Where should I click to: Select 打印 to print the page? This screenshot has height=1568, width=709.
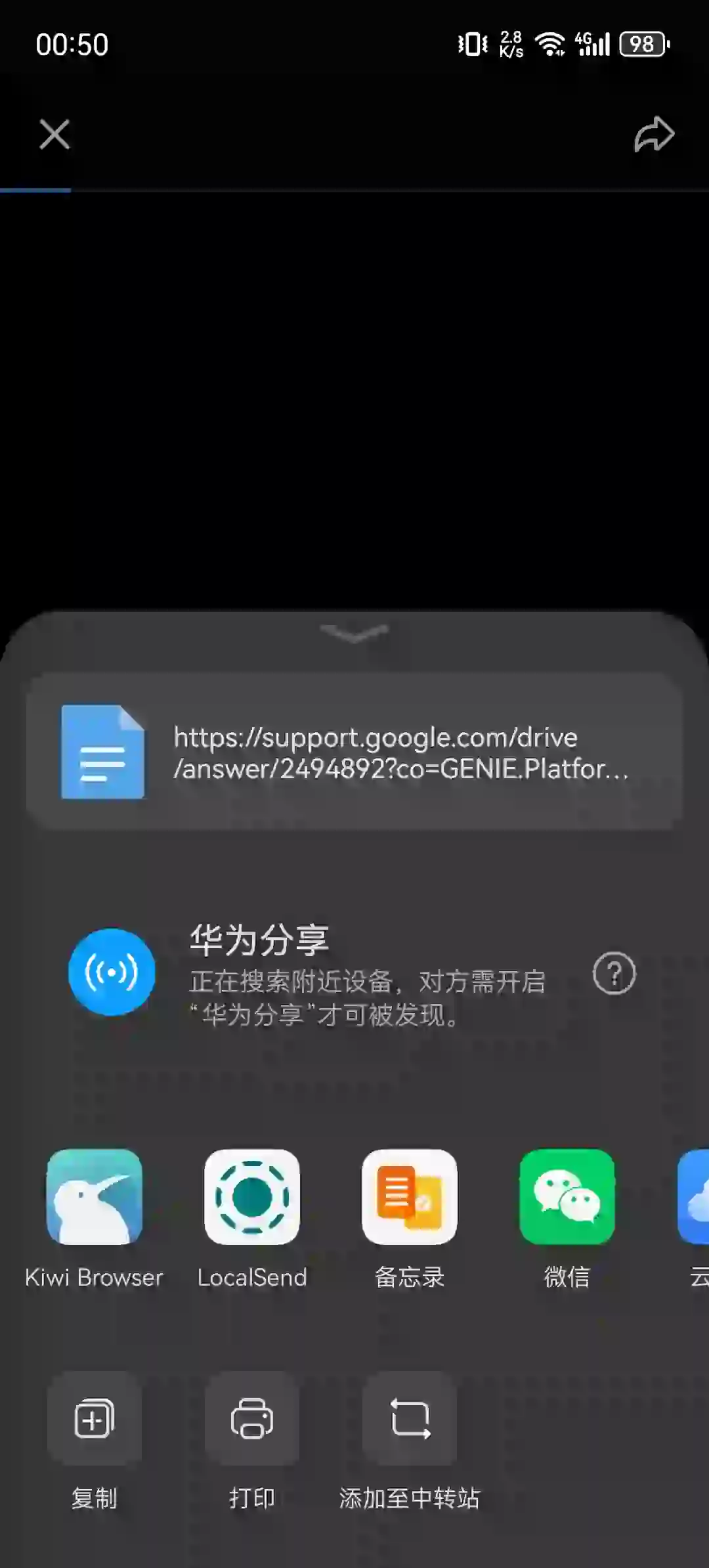252,1419
